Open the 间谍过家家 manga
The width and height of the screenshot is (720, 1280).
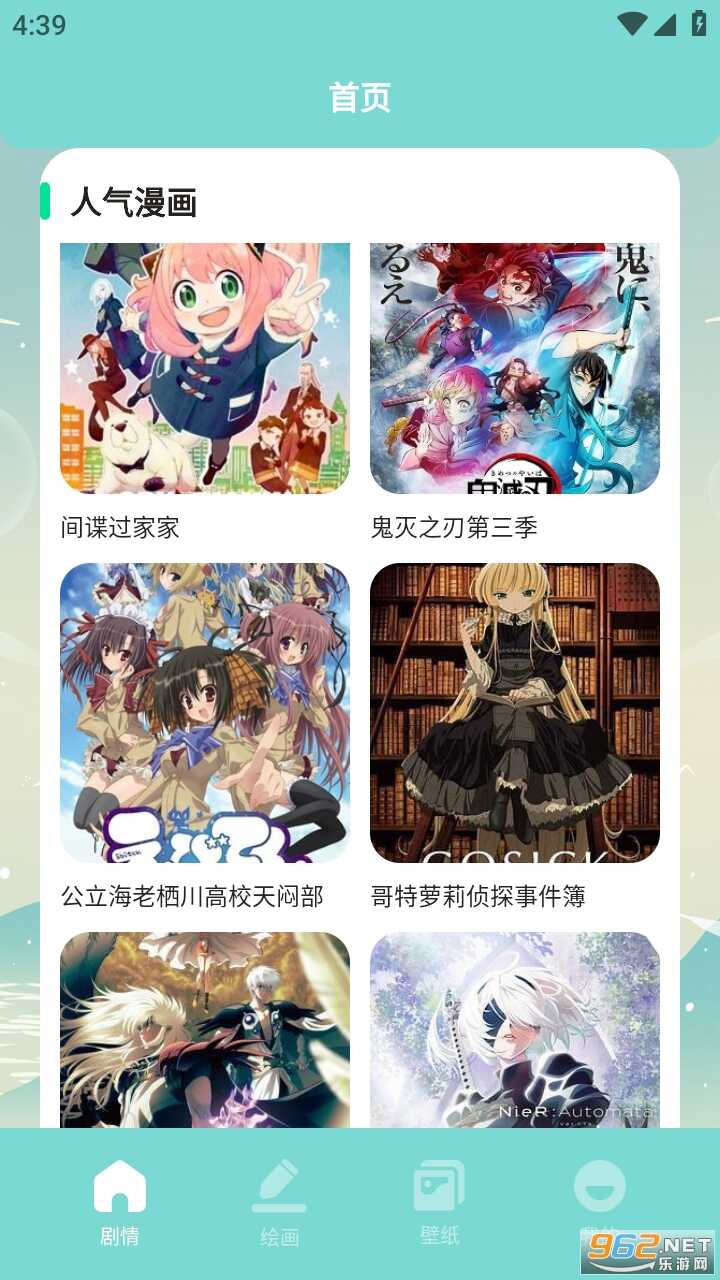point(205,368)
